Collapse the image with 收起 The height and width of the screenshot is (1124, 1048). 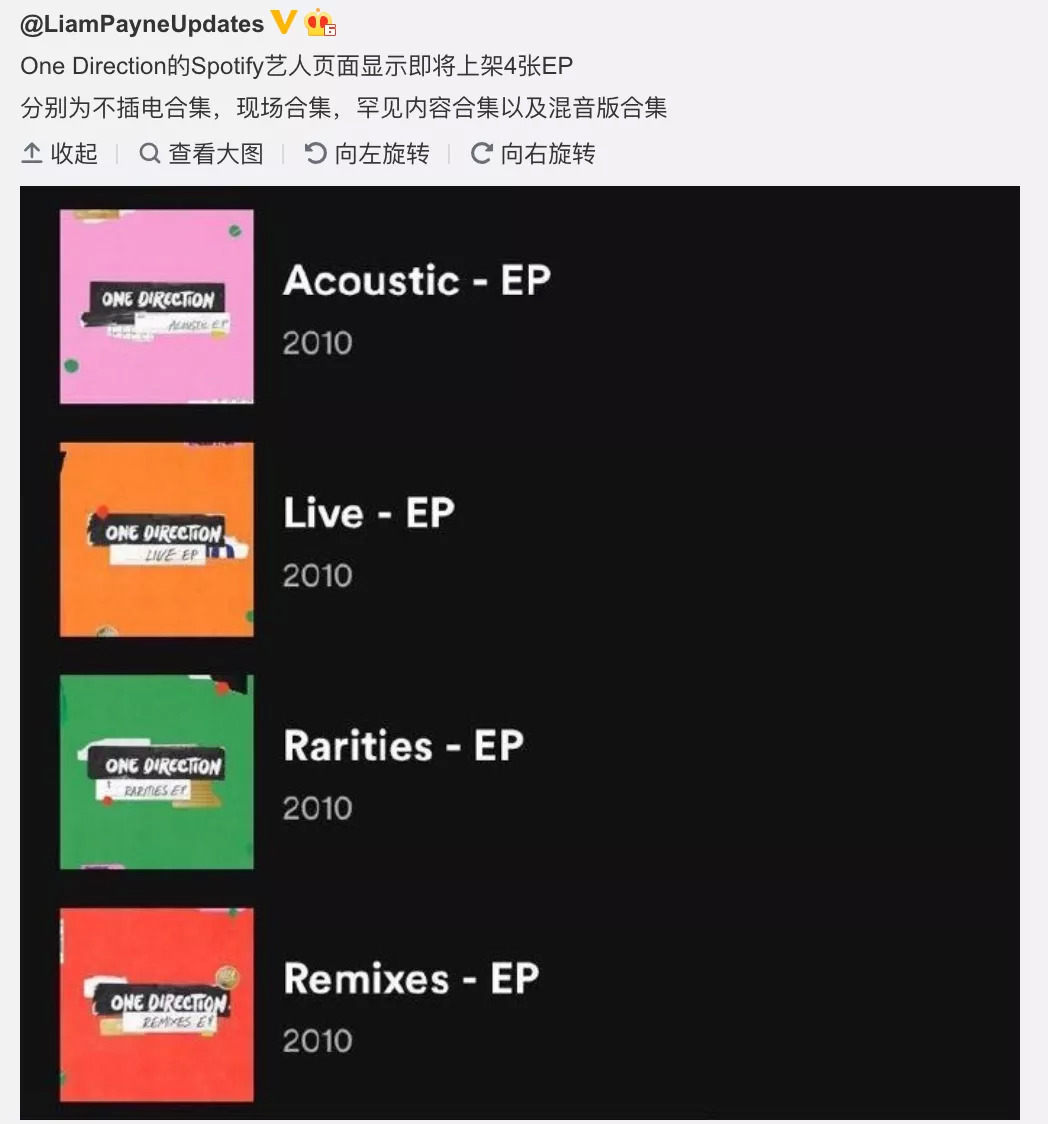pos(60,153)
